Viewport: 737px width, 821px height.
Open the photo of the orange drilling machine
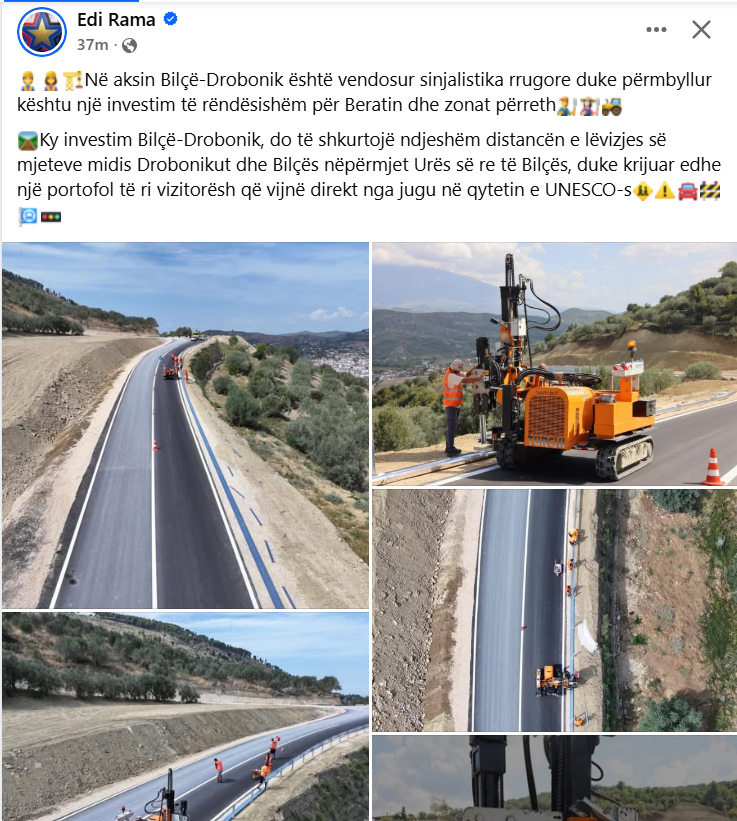click(x=554, y=364)
